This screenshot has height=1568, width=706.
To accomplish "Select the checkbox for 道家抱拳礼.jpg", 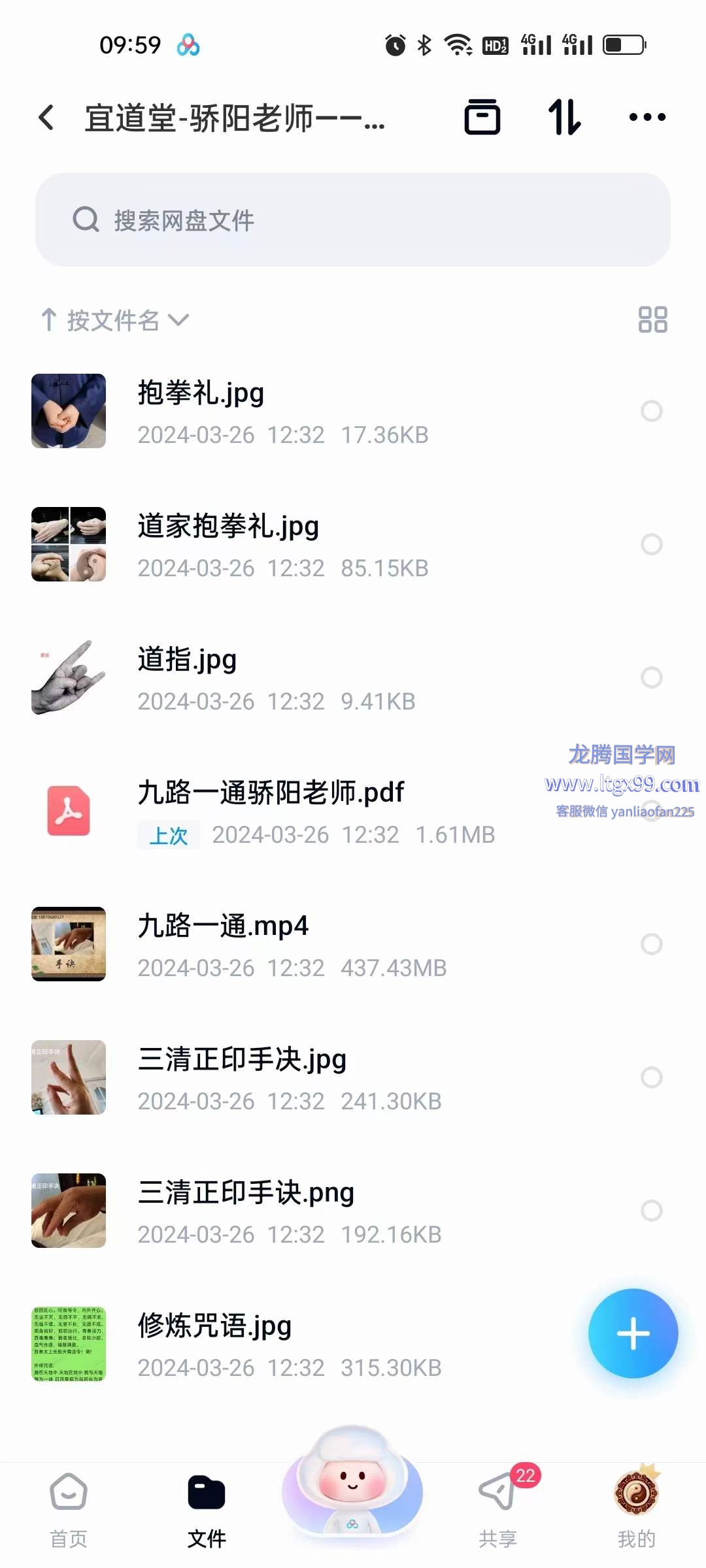I will (651, 544).
